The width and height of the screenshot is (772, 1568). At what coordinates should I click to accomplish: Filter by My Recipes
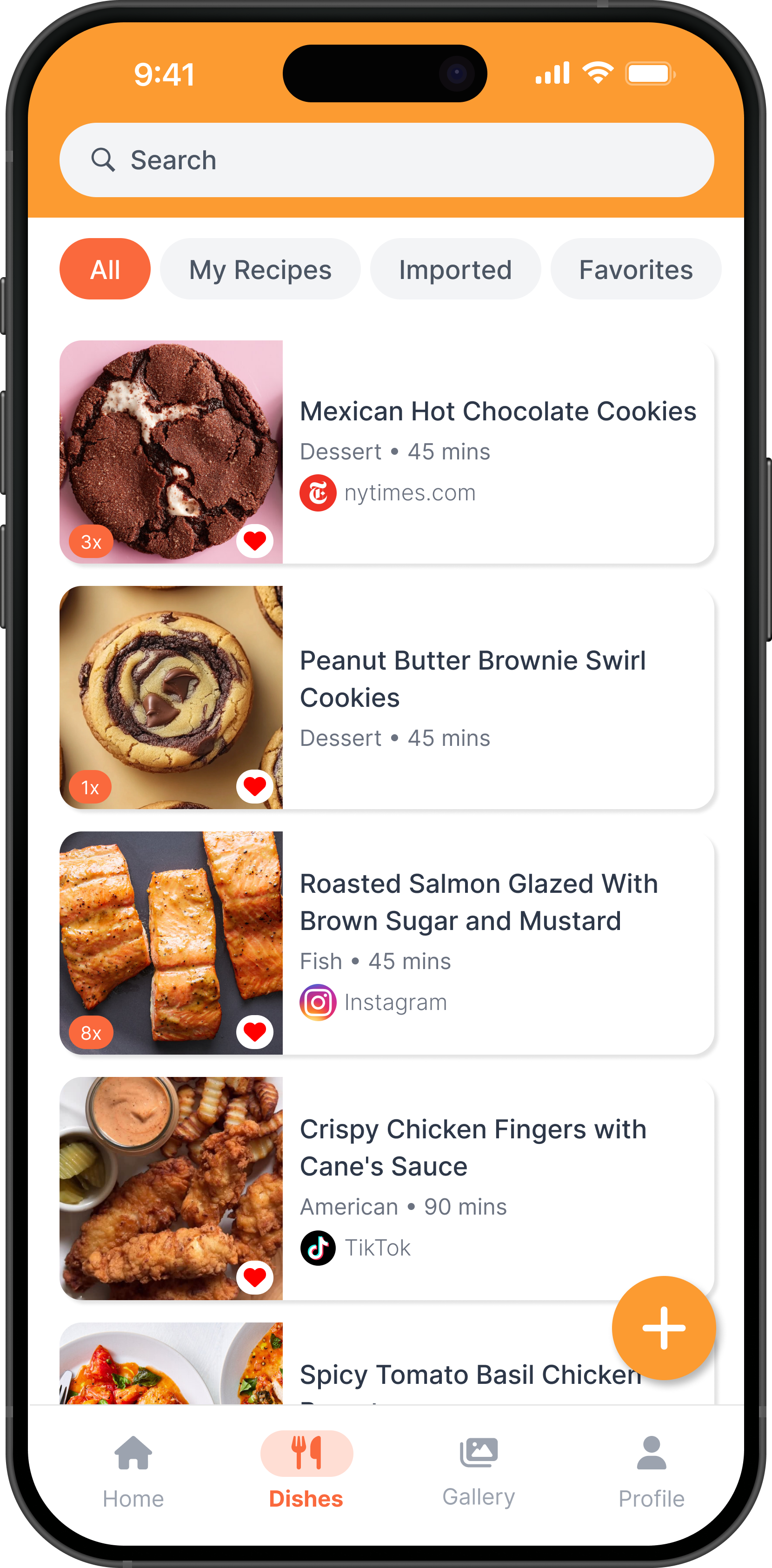click(260, 269)
